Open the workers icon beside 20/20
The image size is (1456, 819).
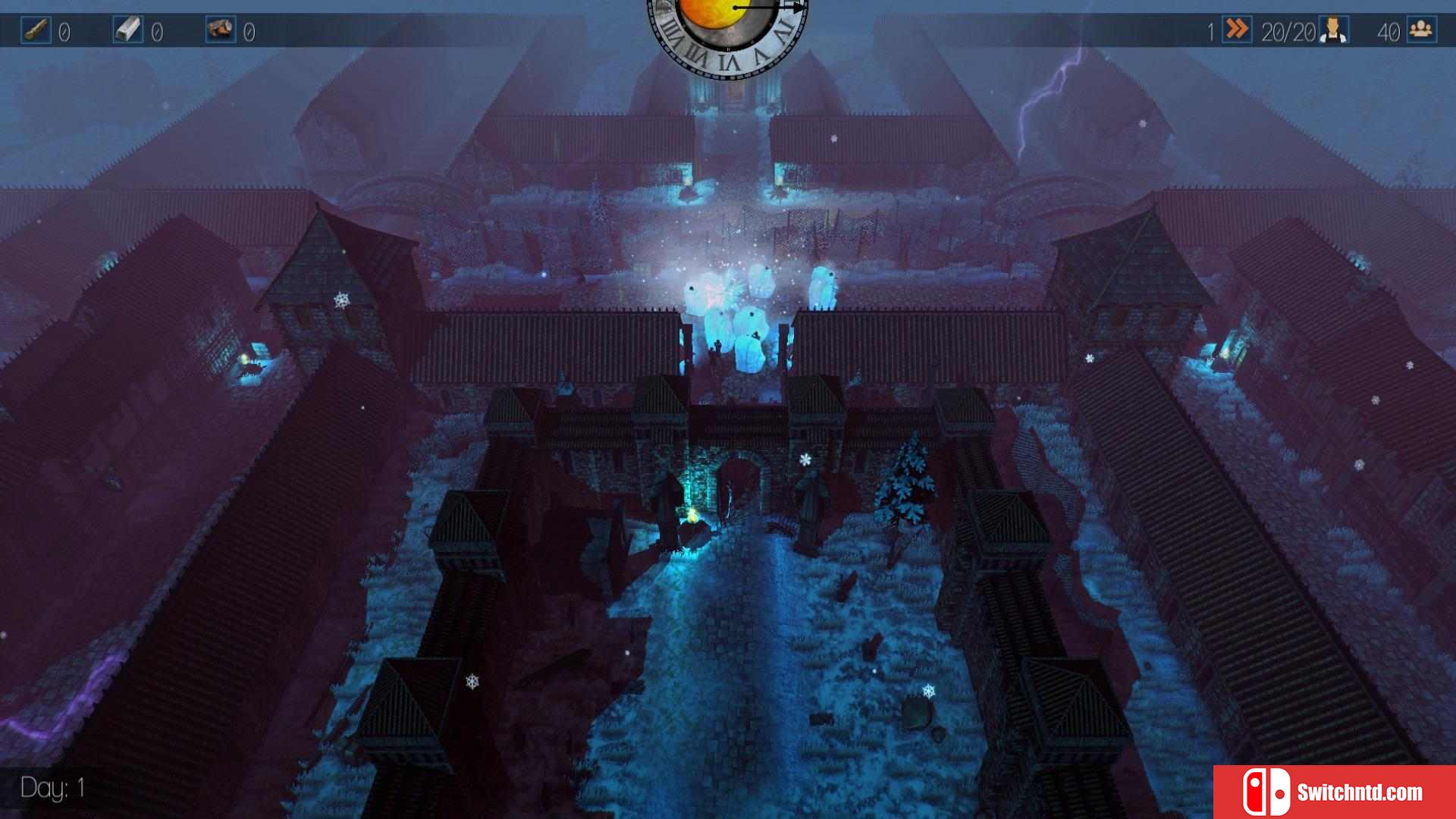[1333, 30]
